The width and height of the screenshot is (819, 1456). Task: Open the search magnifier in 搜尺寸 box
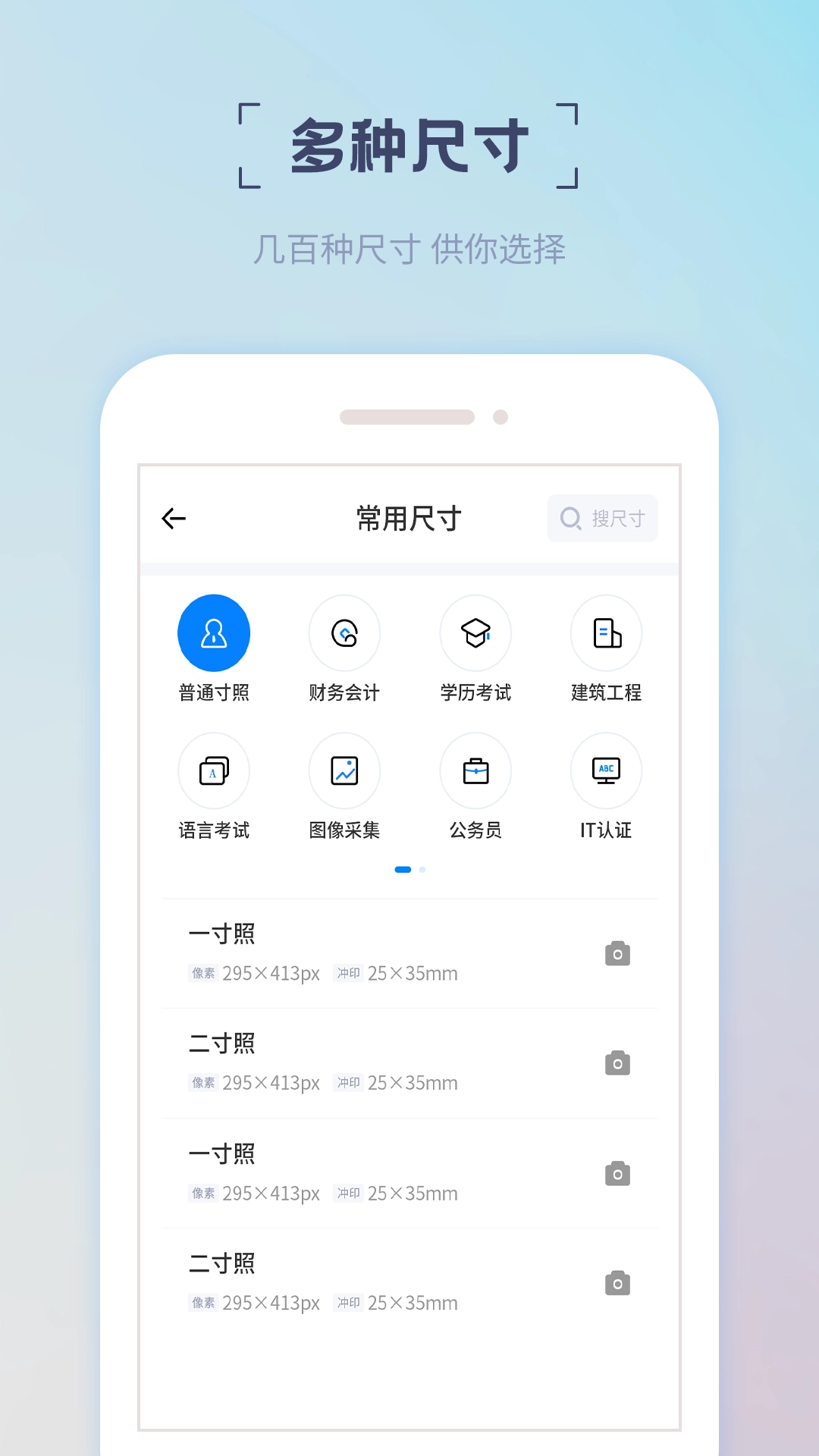tap(568, 519)
